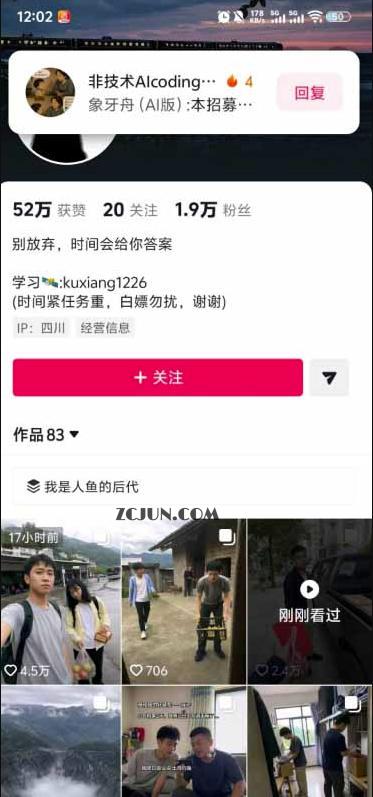The width and height of the screenshot is (373, 797).
Task: View the 1.9万 粉丝 followers list
Action: [213, 210]
